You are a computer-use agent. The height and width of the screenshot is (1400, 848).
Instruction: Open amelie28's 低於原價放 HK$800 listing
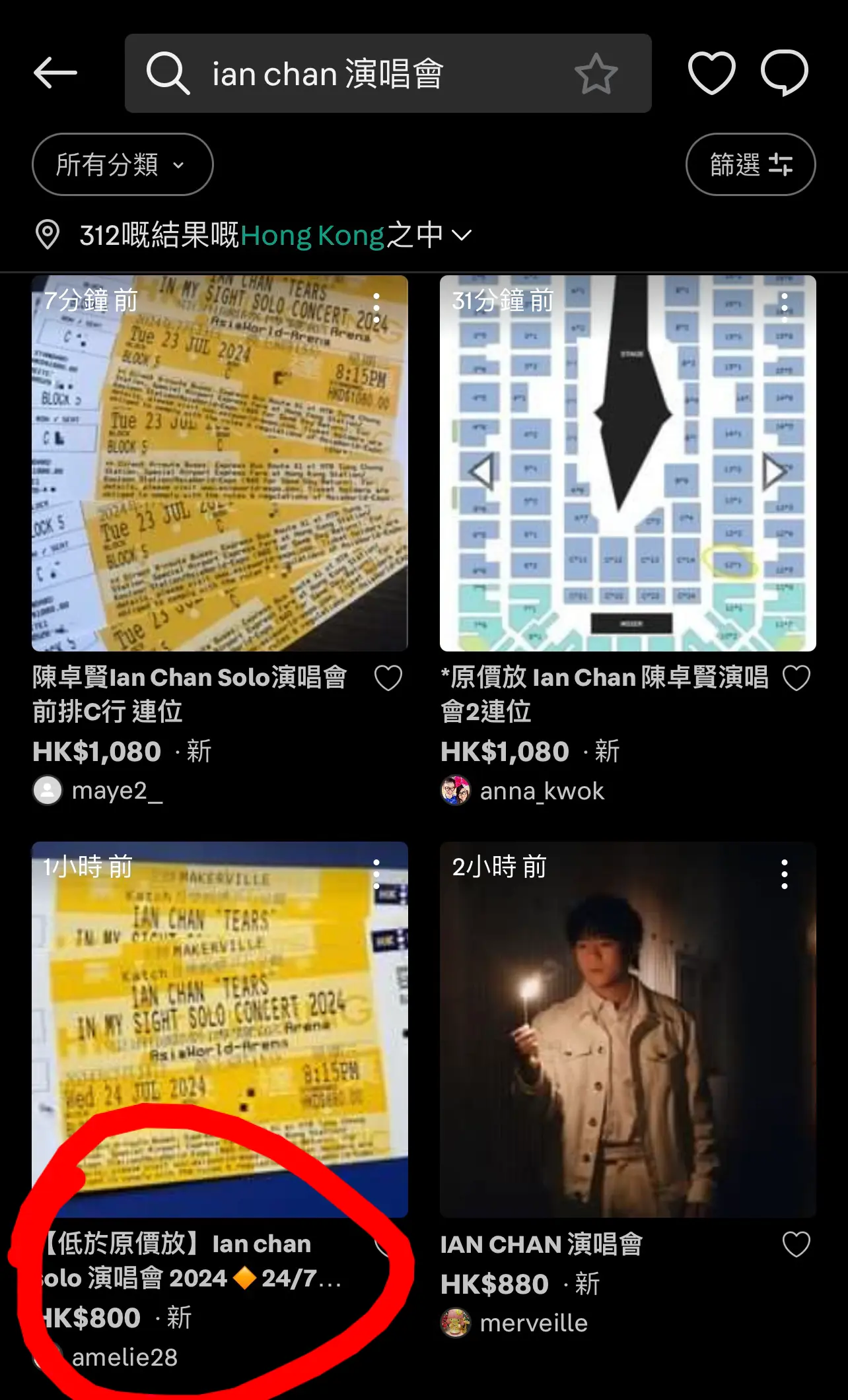(x=220, y=1030)
